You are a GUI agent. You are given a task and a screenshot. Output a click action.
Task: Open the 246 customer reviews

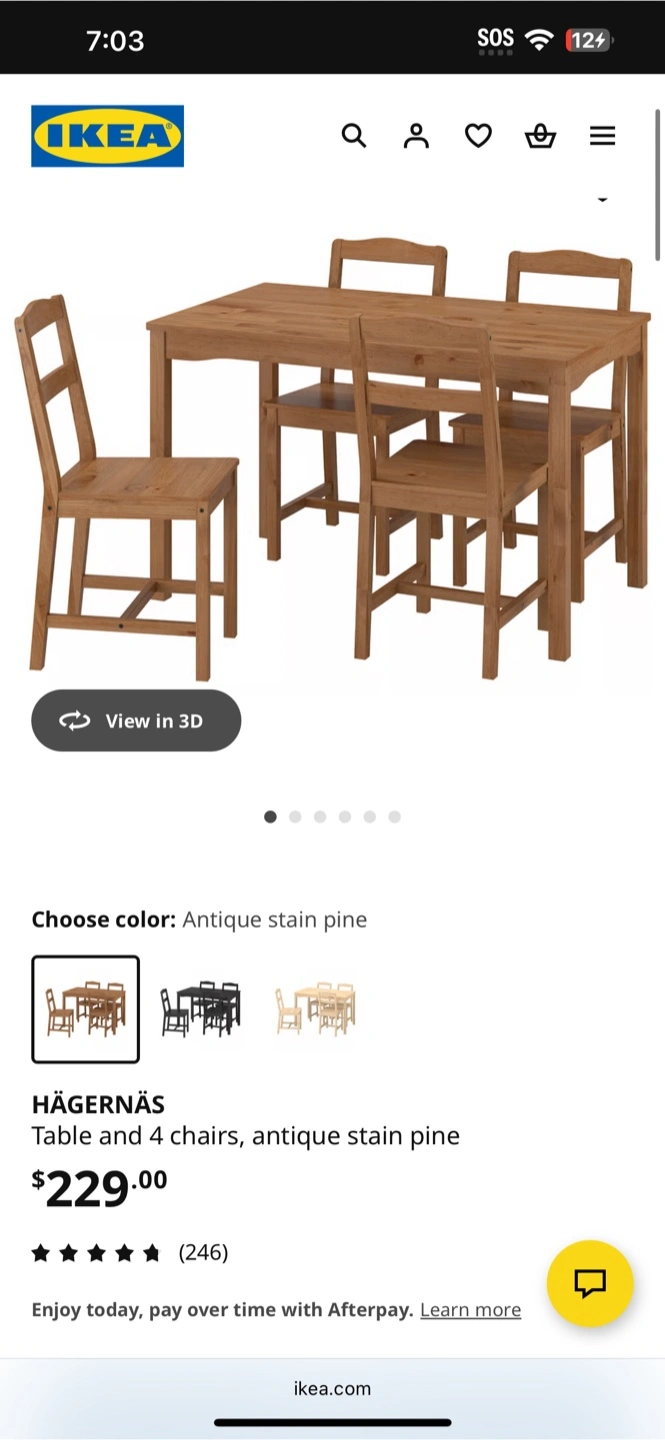[203, 1252]
